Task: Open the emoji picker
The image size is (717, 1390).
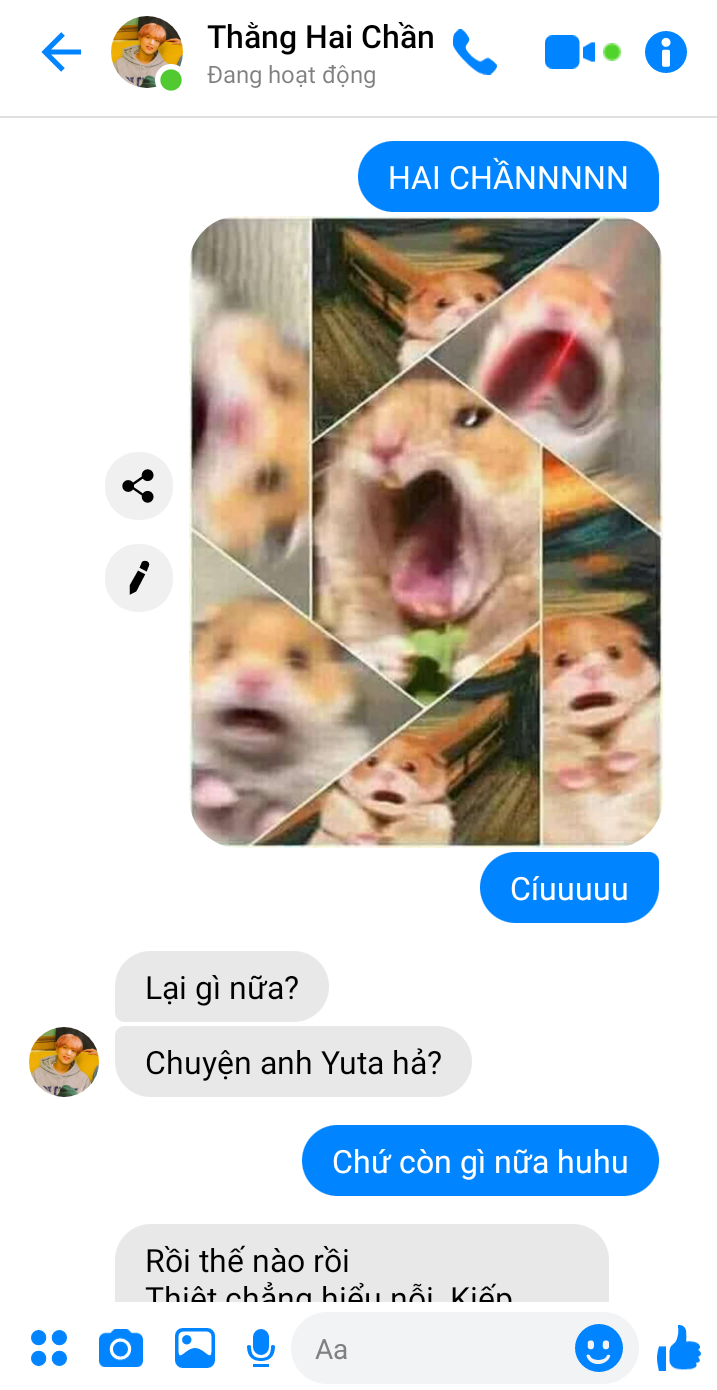Action: point(598,1349)
